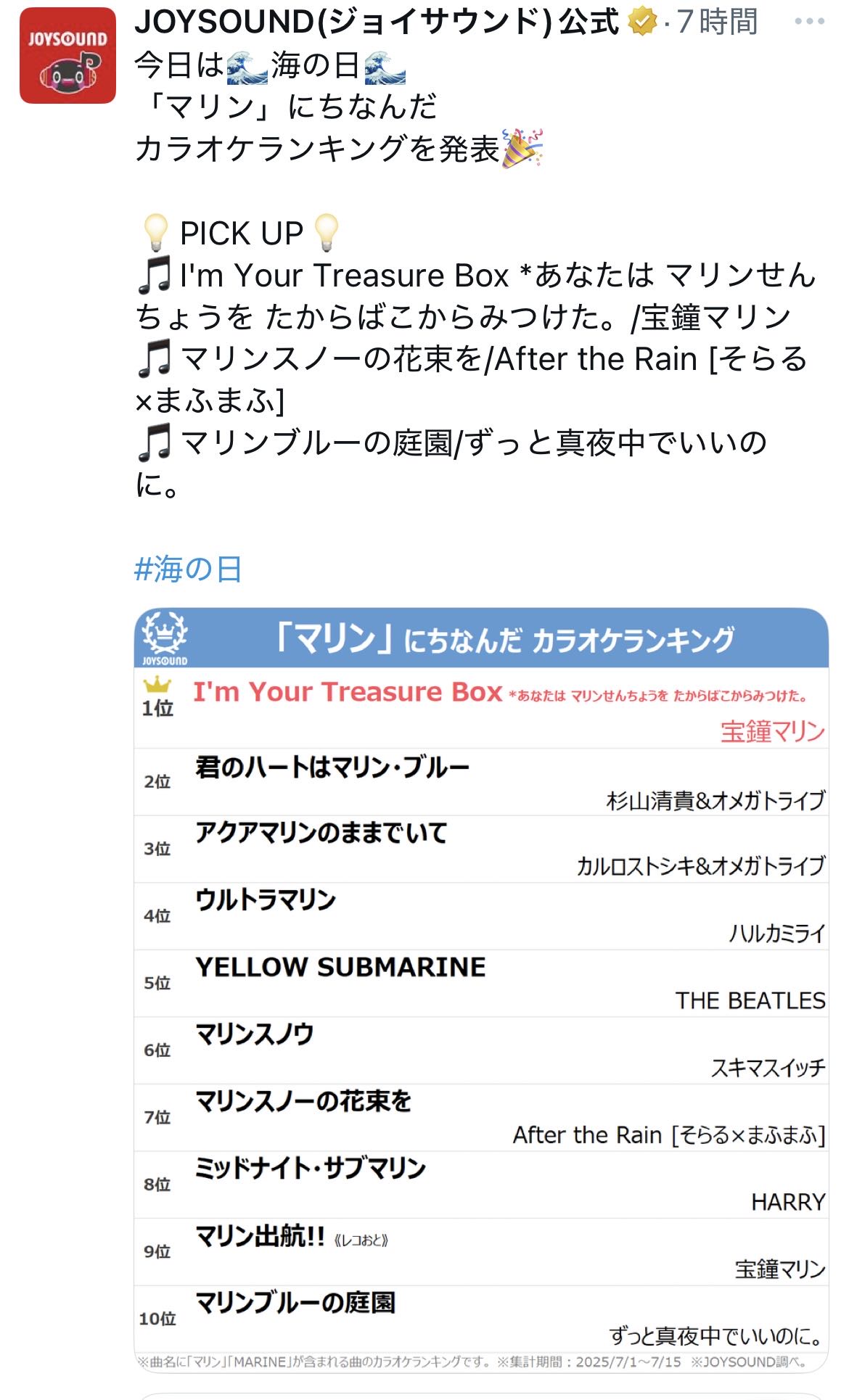Open the #海の日 hashtag
849x1400 pixels.
click(188, 569)
